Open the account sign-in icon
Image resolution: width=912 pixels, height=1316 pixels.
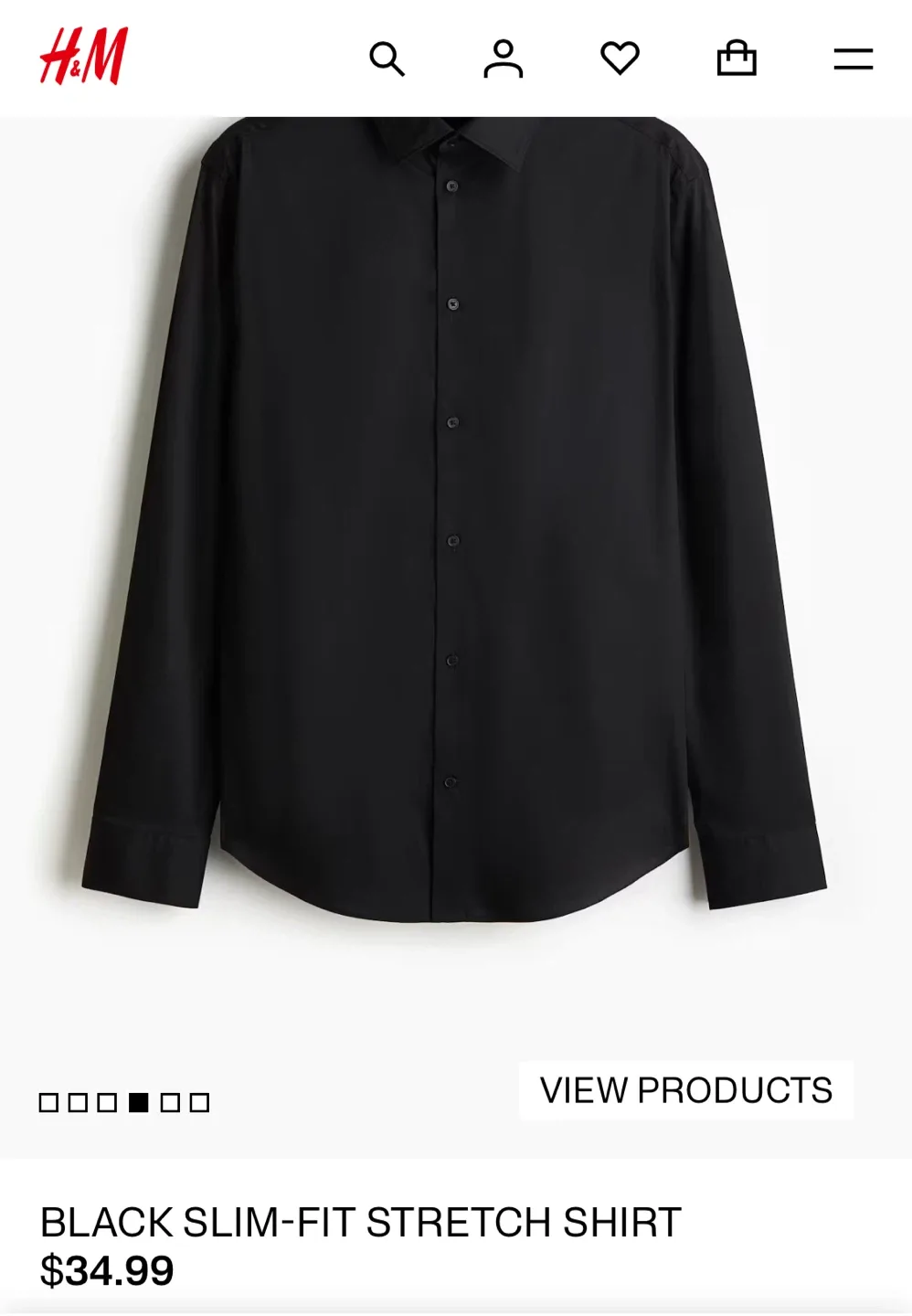coord(504,58)
